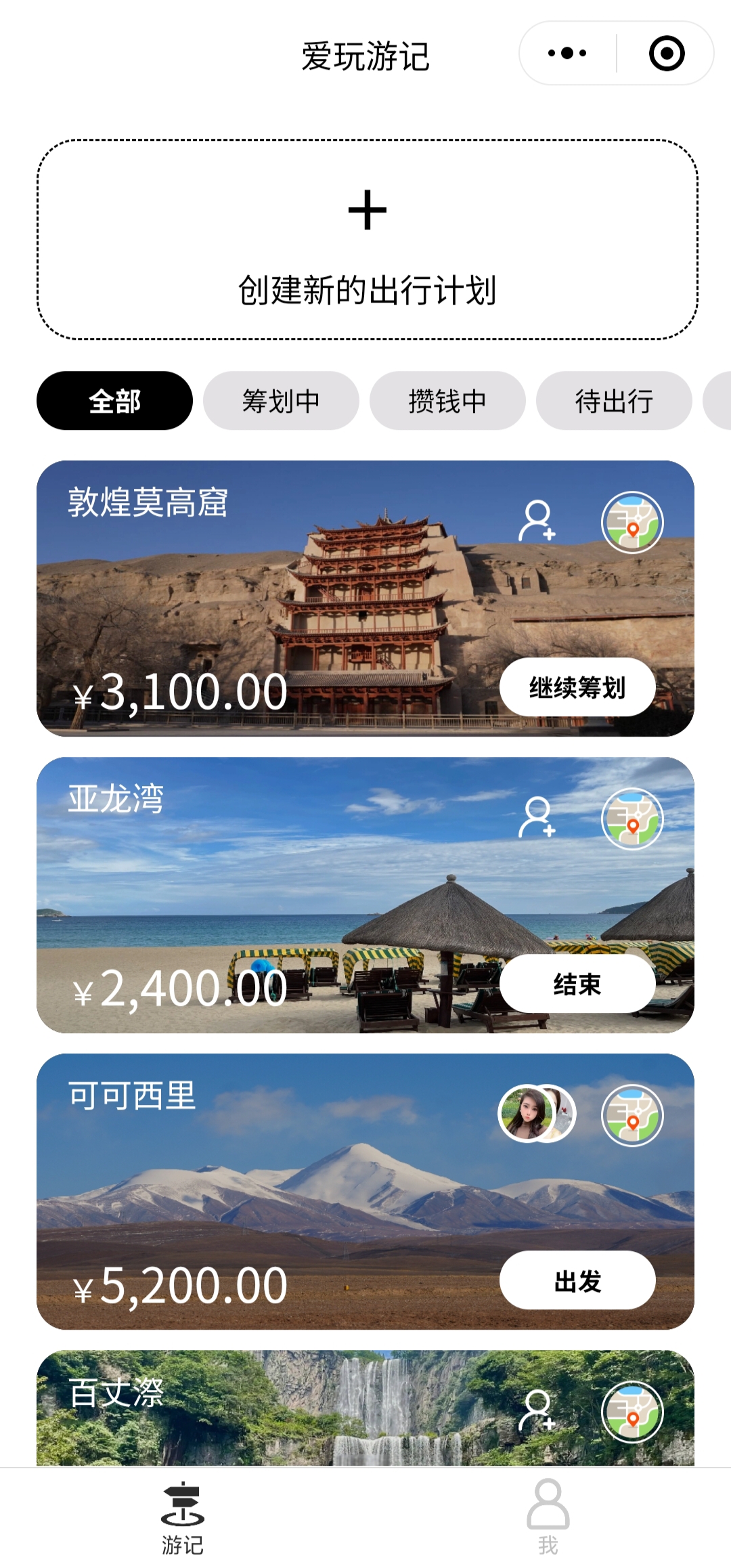Add a companion to 敦煌莫高窟 trip

(537, 521)
